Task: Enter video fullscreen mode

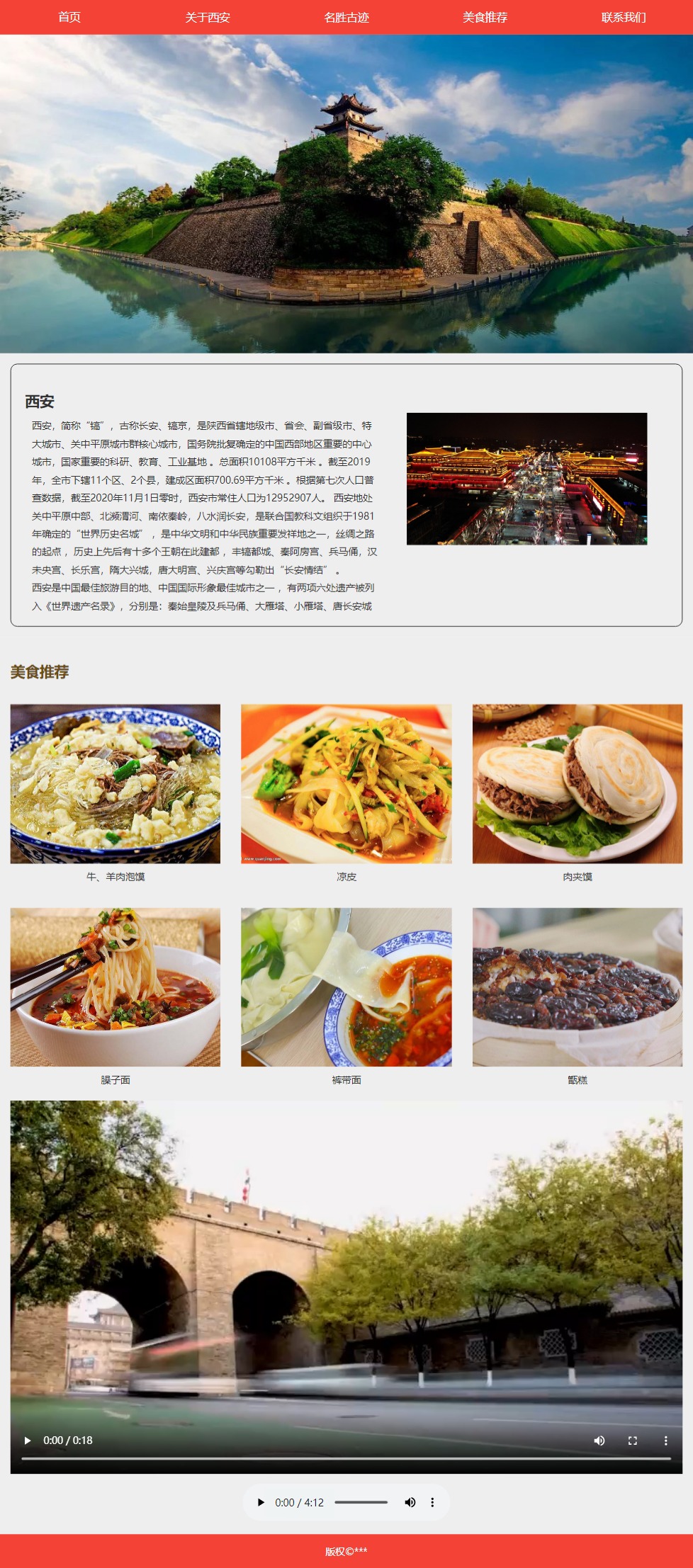Action: click(x=633, y=1440)
